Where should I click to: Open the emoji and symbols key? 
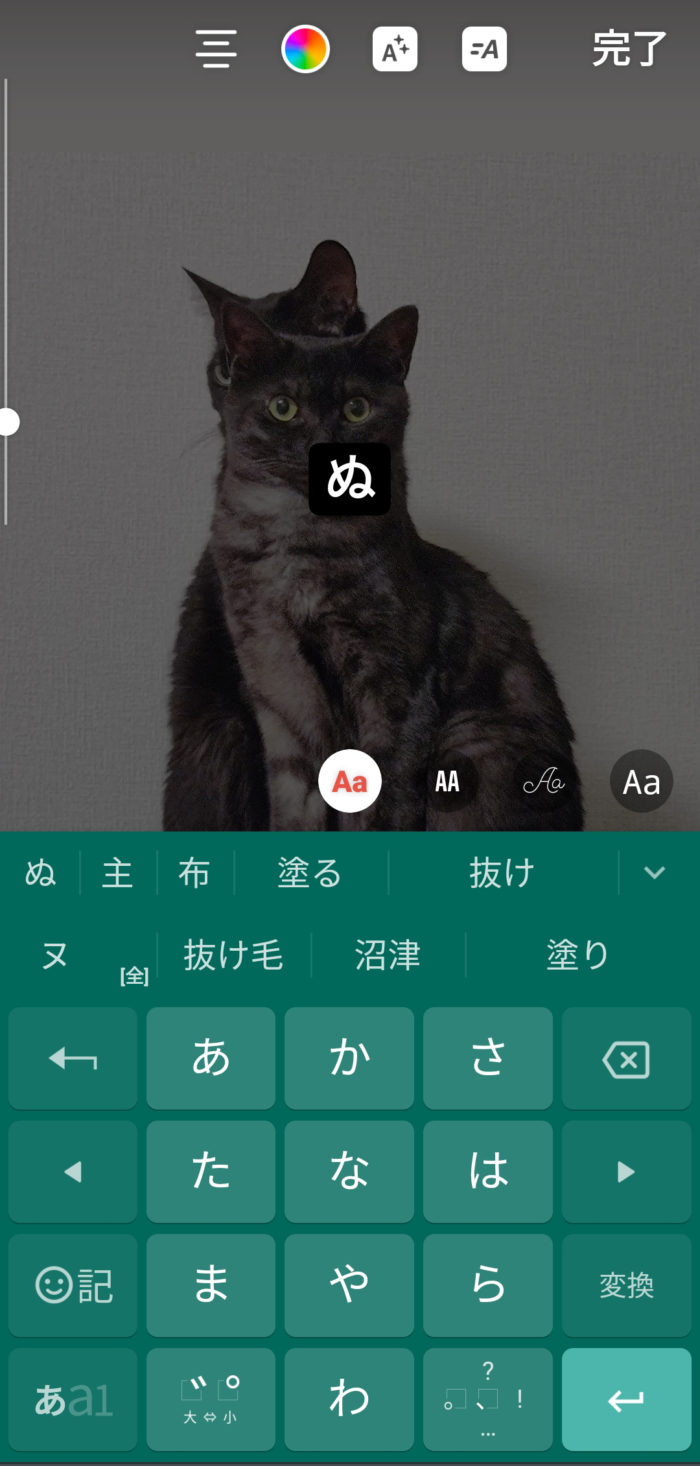click(x=73, y=1285)
